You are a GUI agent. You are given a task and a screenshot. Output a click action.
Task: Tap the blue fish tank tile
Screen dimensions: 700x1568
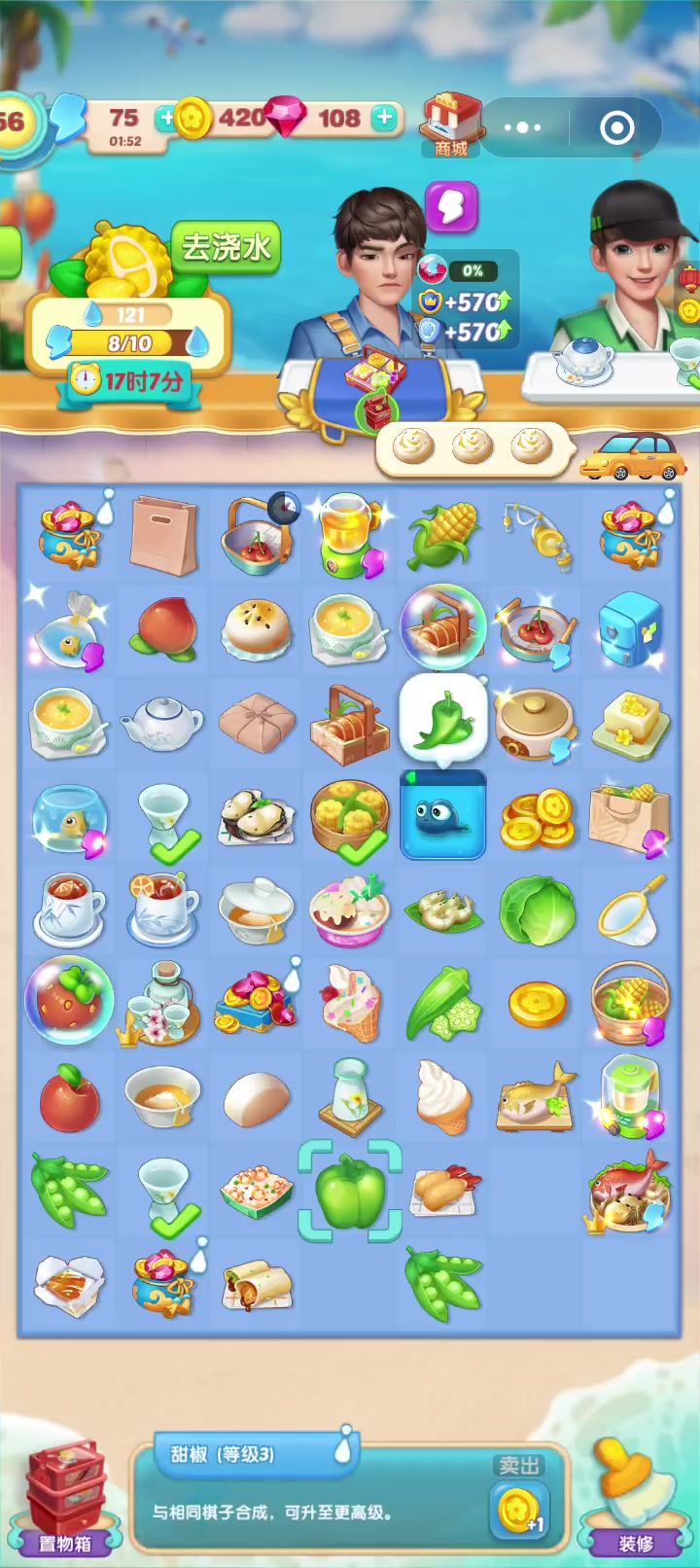coord(442,815)
